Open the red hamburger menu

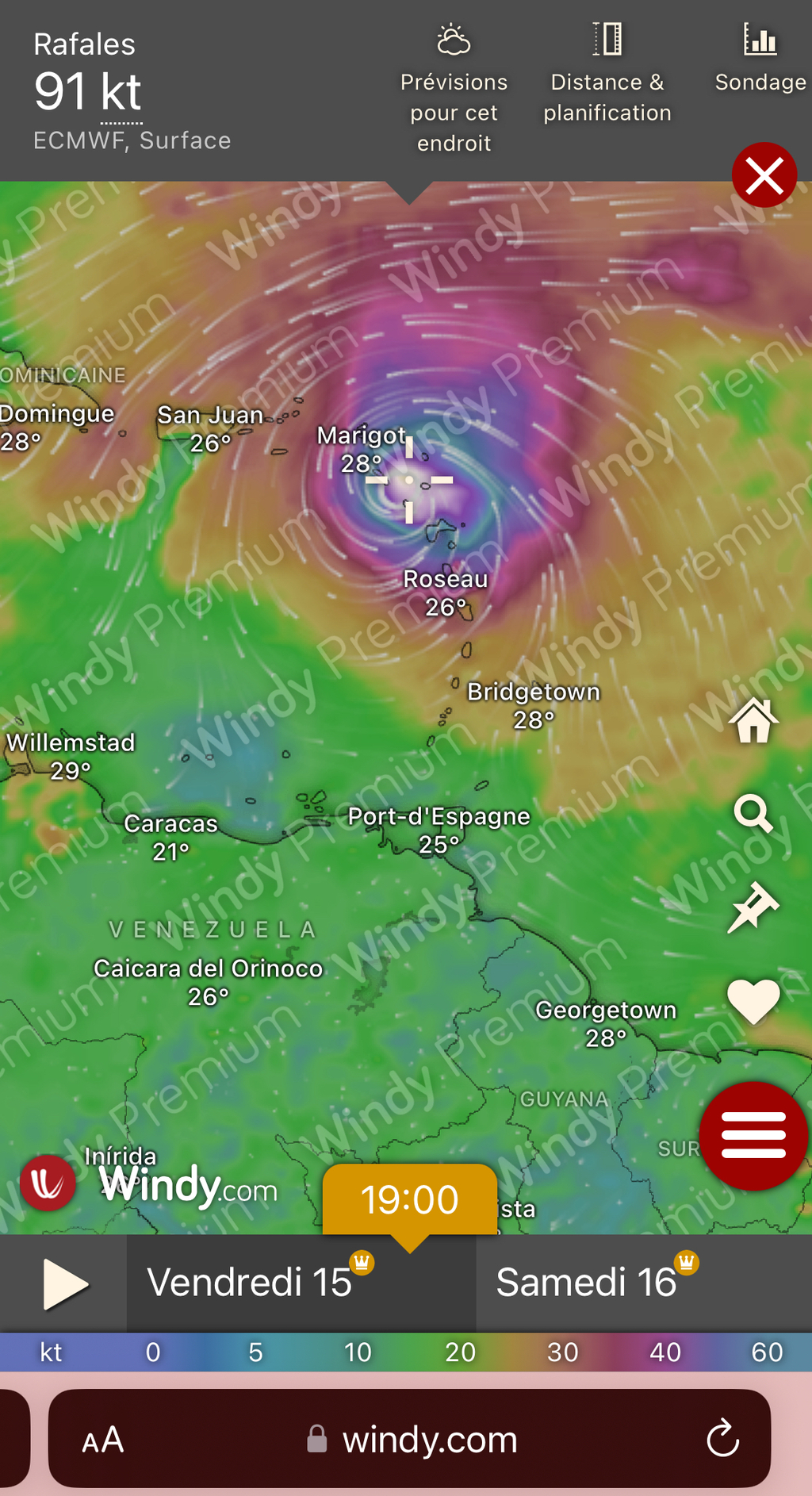753,1135
